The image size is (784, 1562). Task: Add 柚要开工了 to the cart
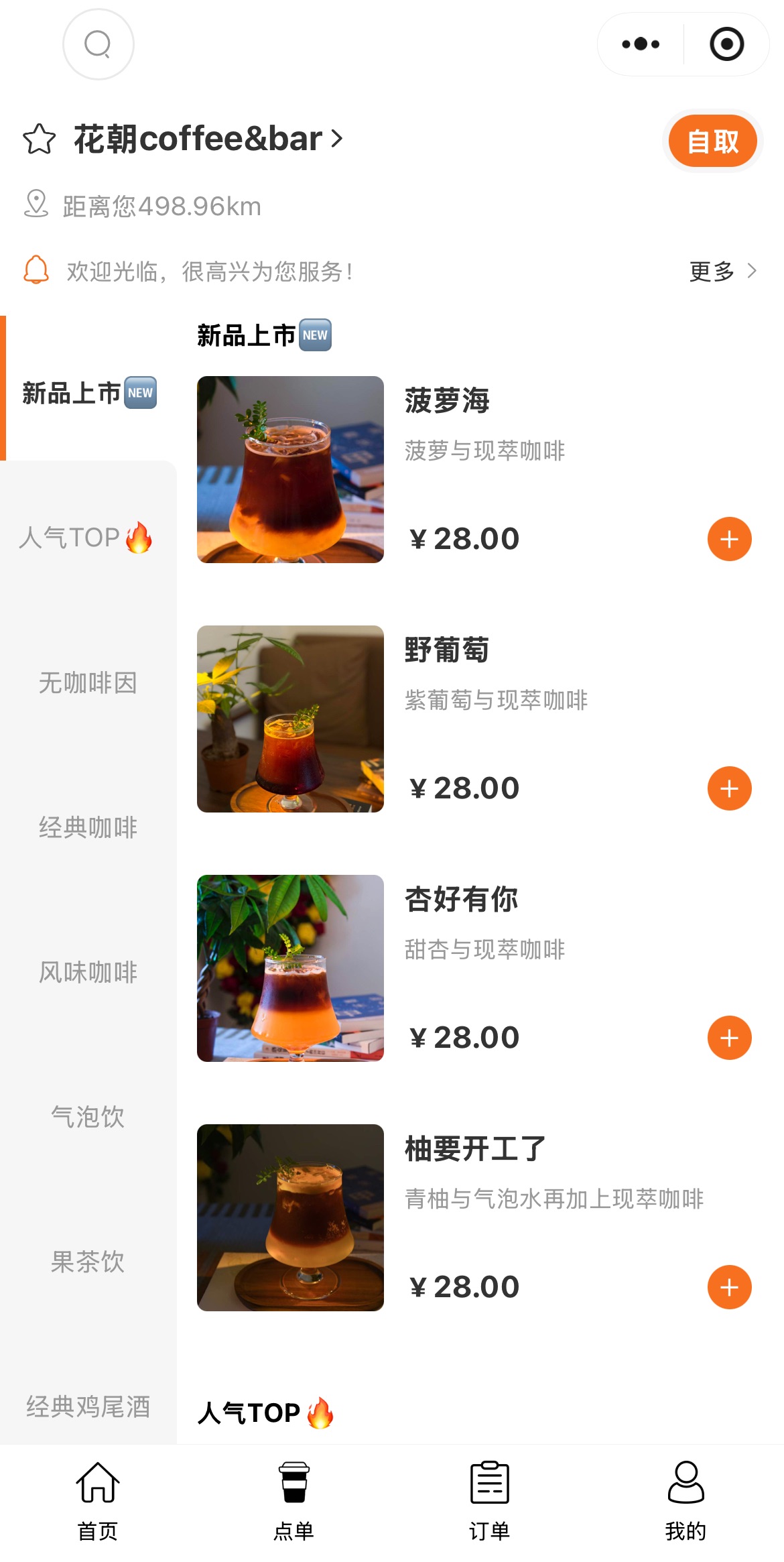pos(729,1287)
